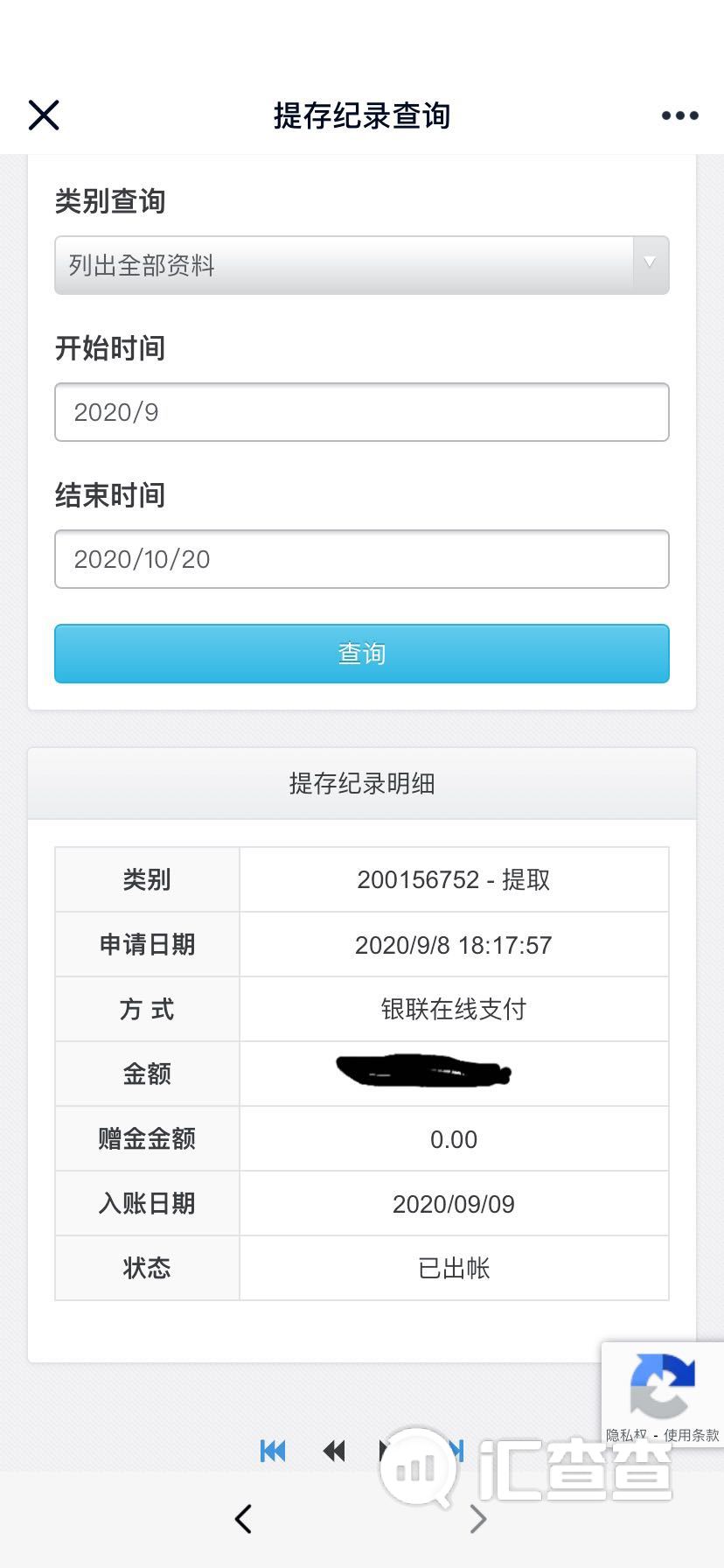
Task: Tap the blue 查询 button
Action: click(x=362, y=654)
